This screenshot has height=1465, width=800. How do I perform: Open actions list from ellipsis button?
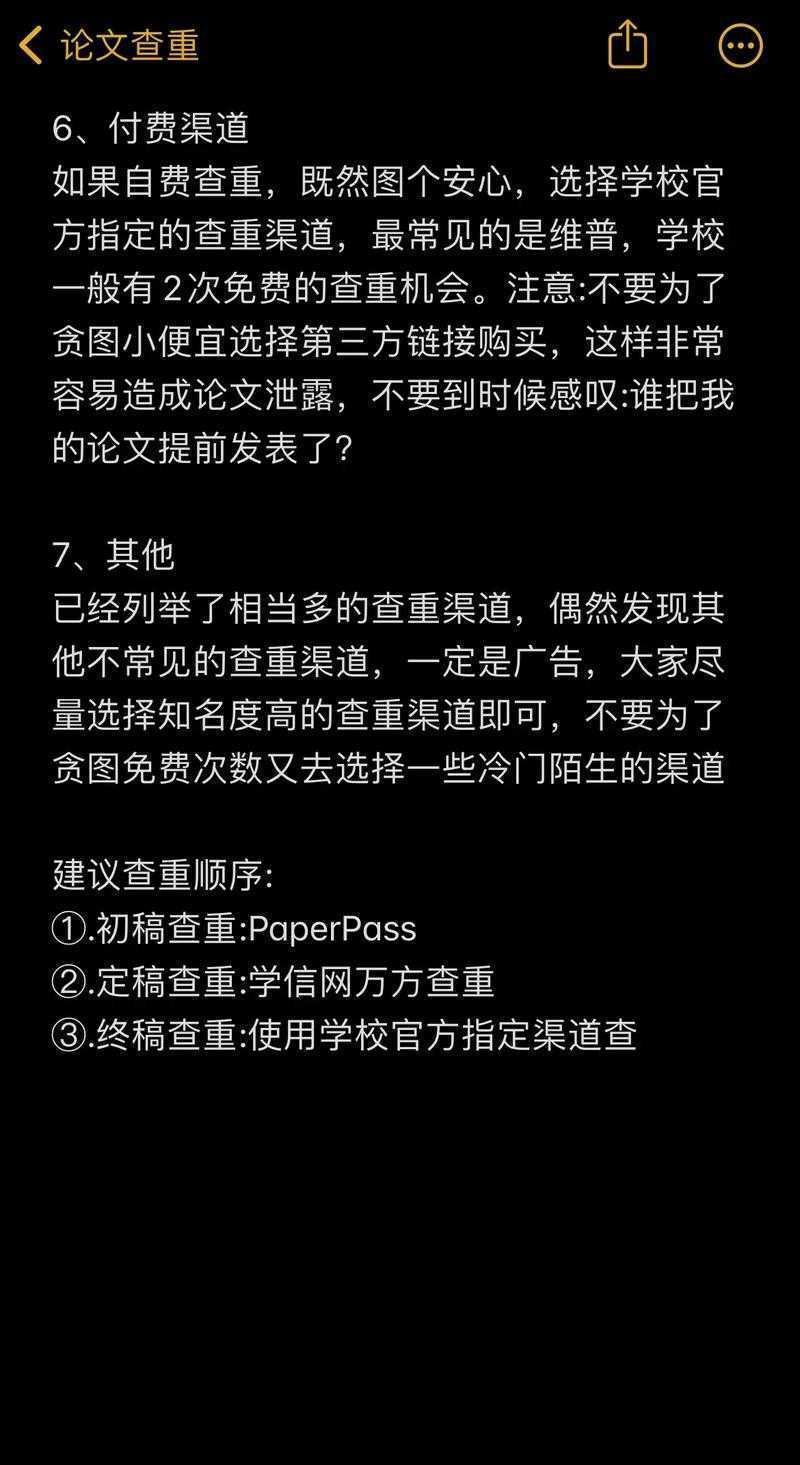[740, 45]
